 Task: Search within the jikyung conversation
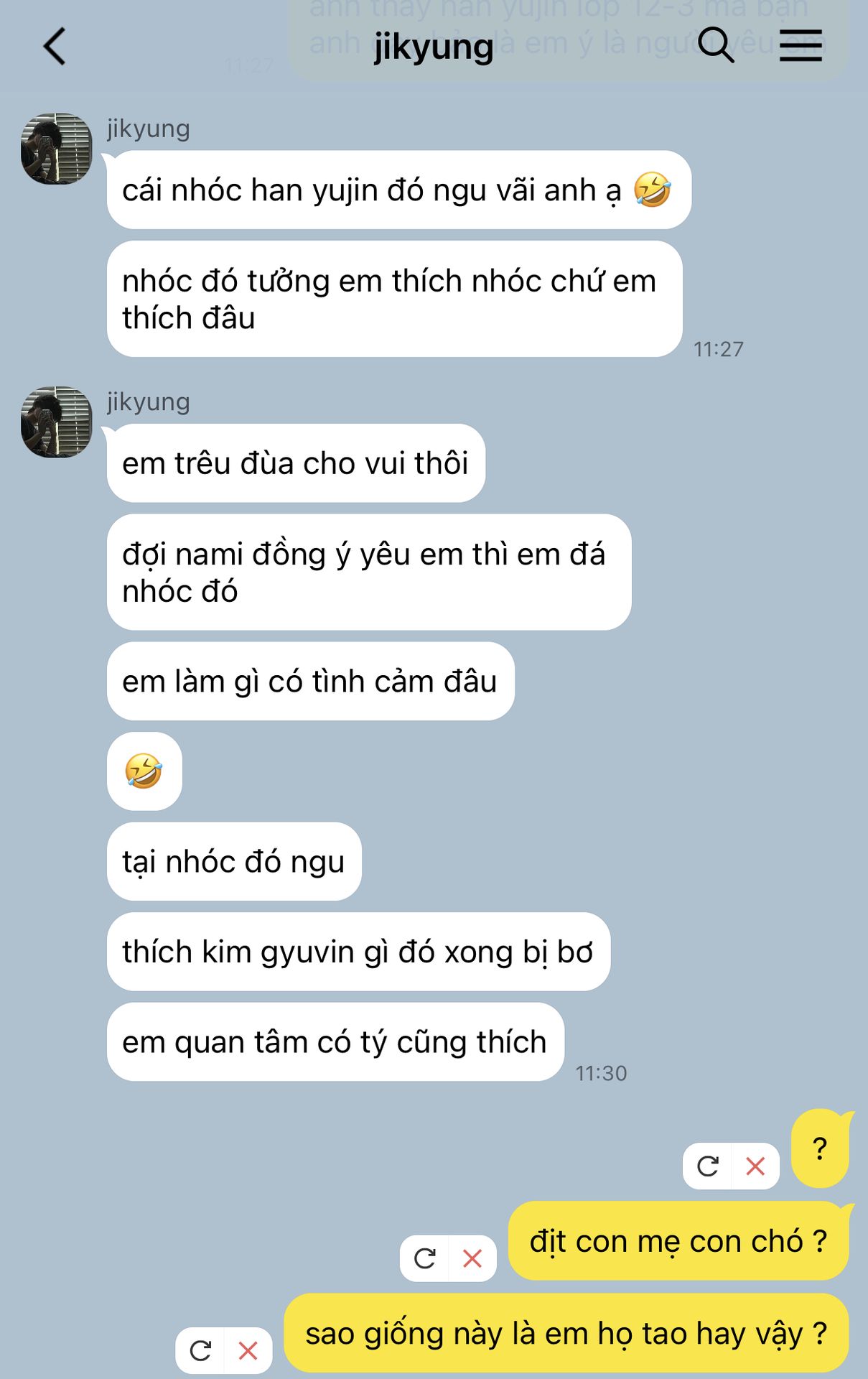click(716, 45)
